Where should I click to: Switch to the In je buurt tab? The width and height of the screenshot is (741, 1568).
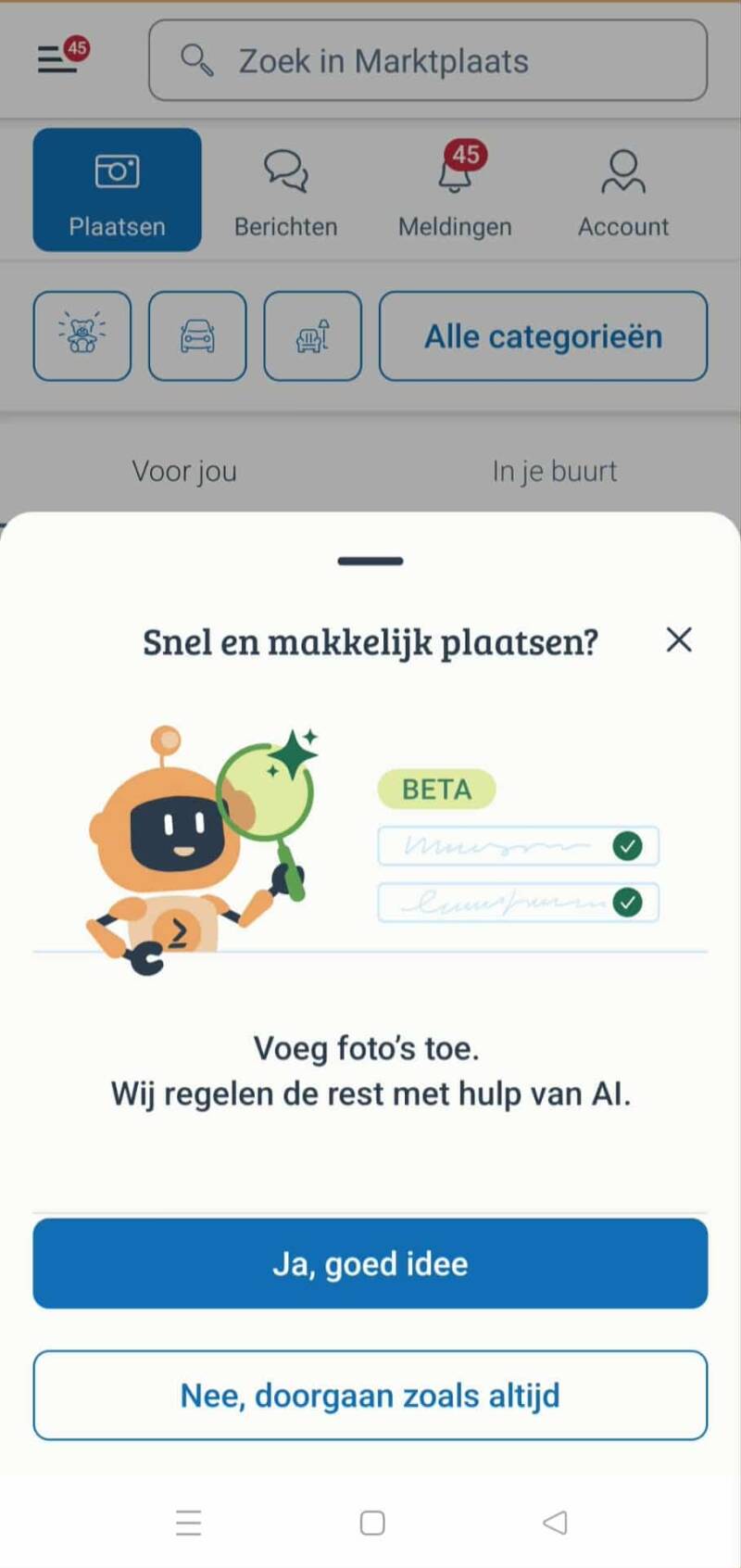coord(554,471)
